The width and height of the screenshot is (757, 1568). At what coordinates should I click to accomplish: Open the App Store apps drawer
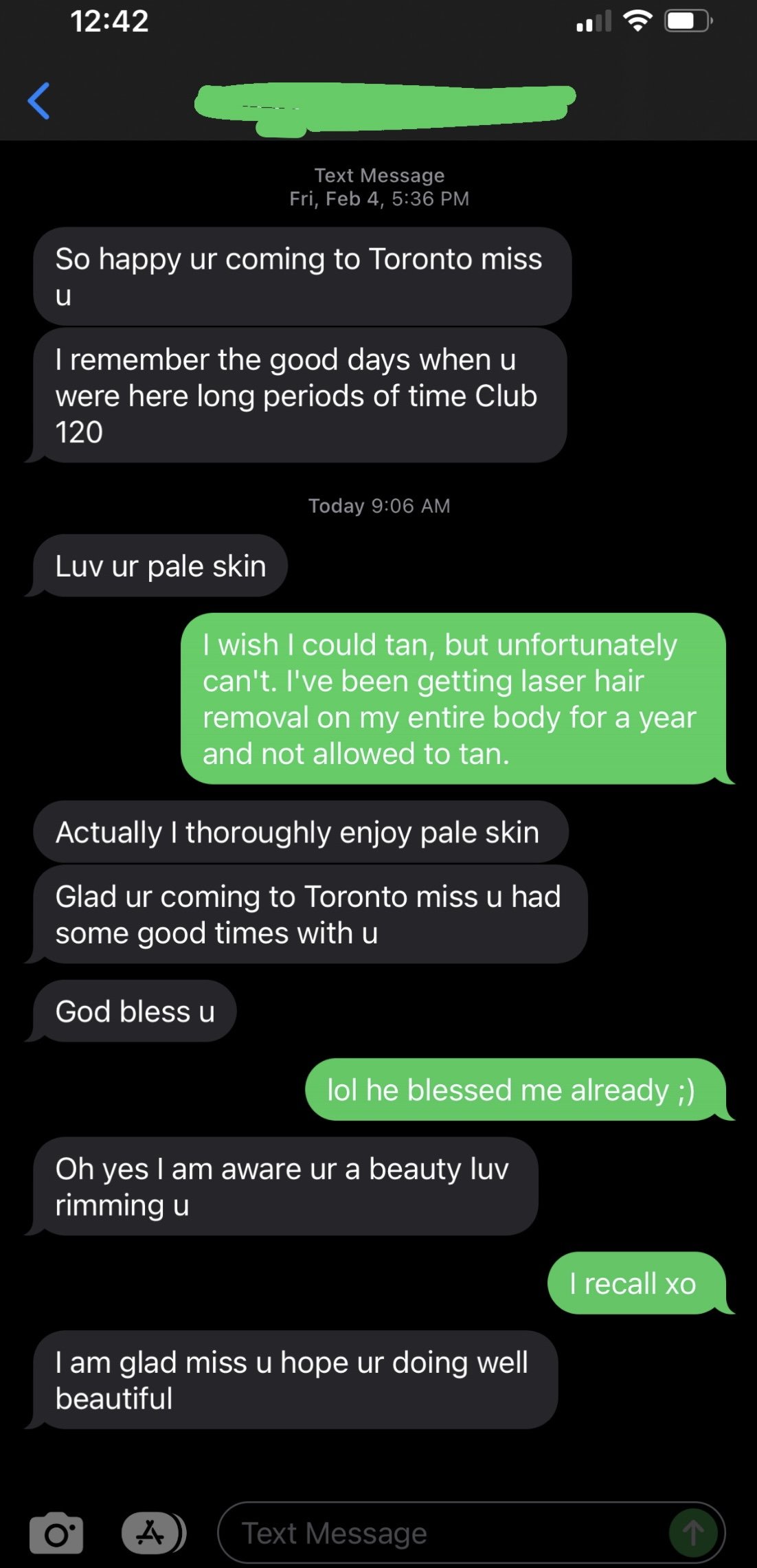pos(152,1532)
